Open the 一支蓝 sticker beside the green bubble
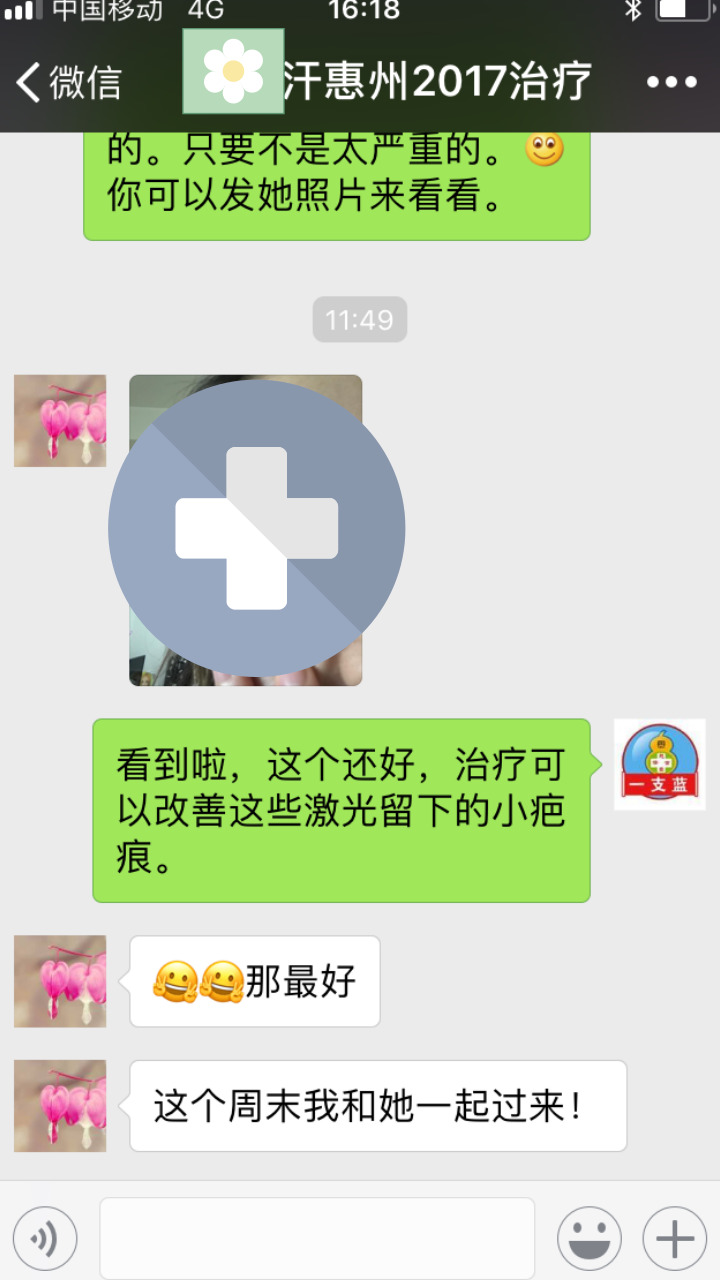720x1280 pixels. click(658, 763)
